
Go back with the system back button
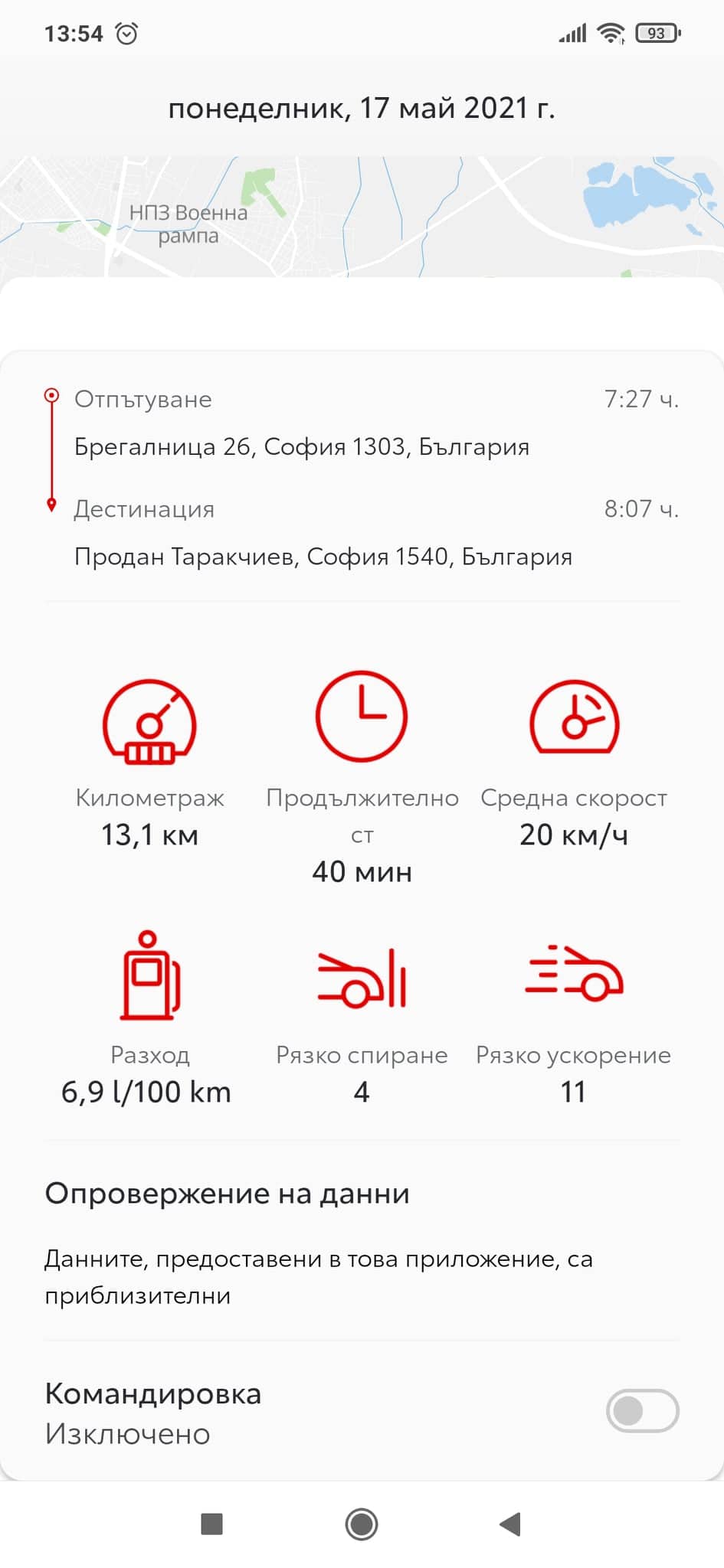point(510,1524)
